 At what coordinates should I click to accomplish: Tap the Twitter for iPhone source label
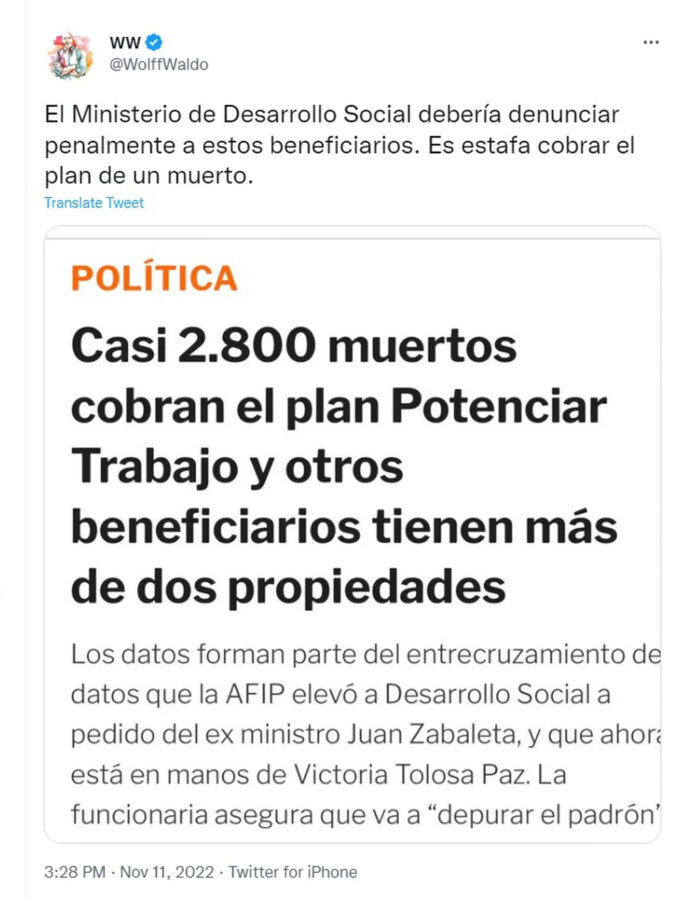tap(293, 872)
